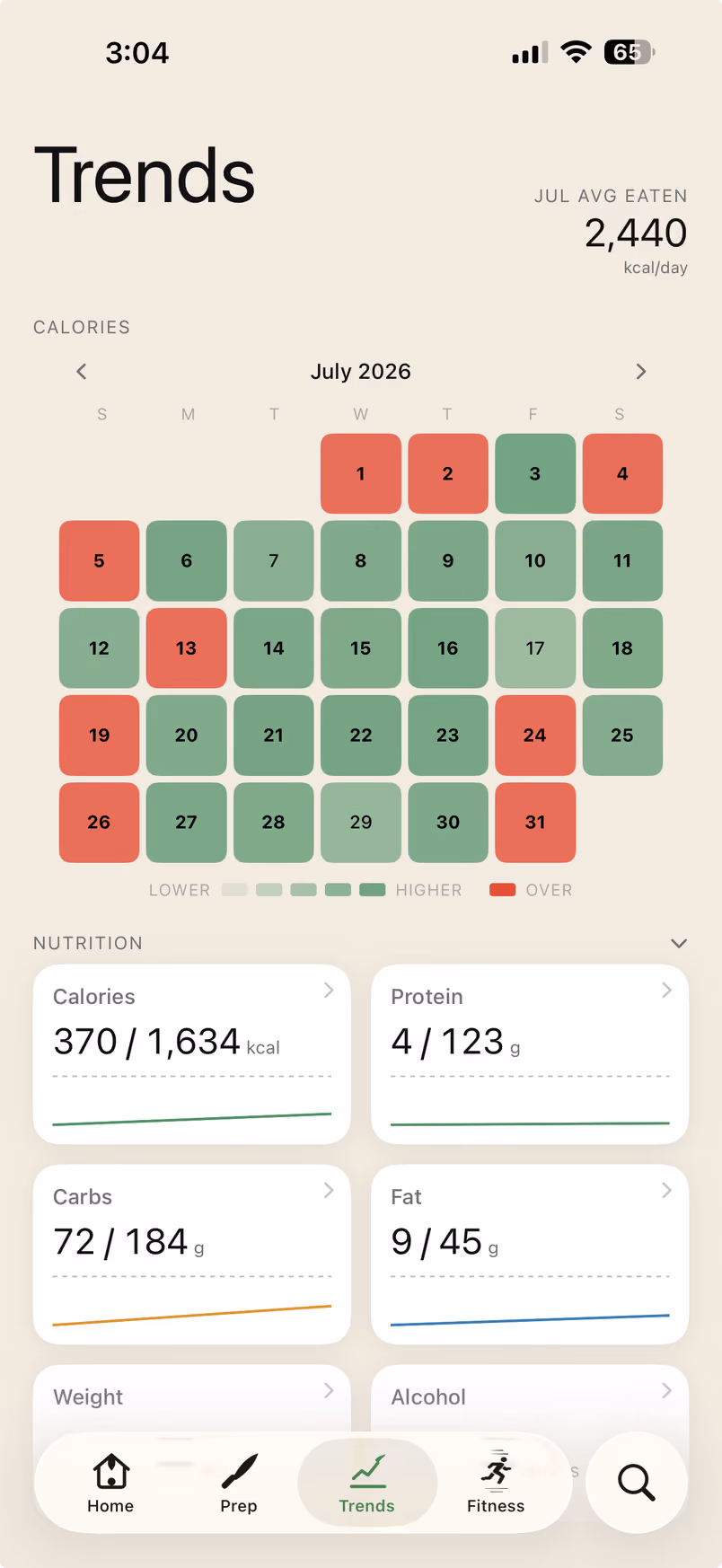The width and height of the screenshot is (722, 1568).
Task: Open July 24 calorie details
Action: pyautogui.click(x=535, y=735)
